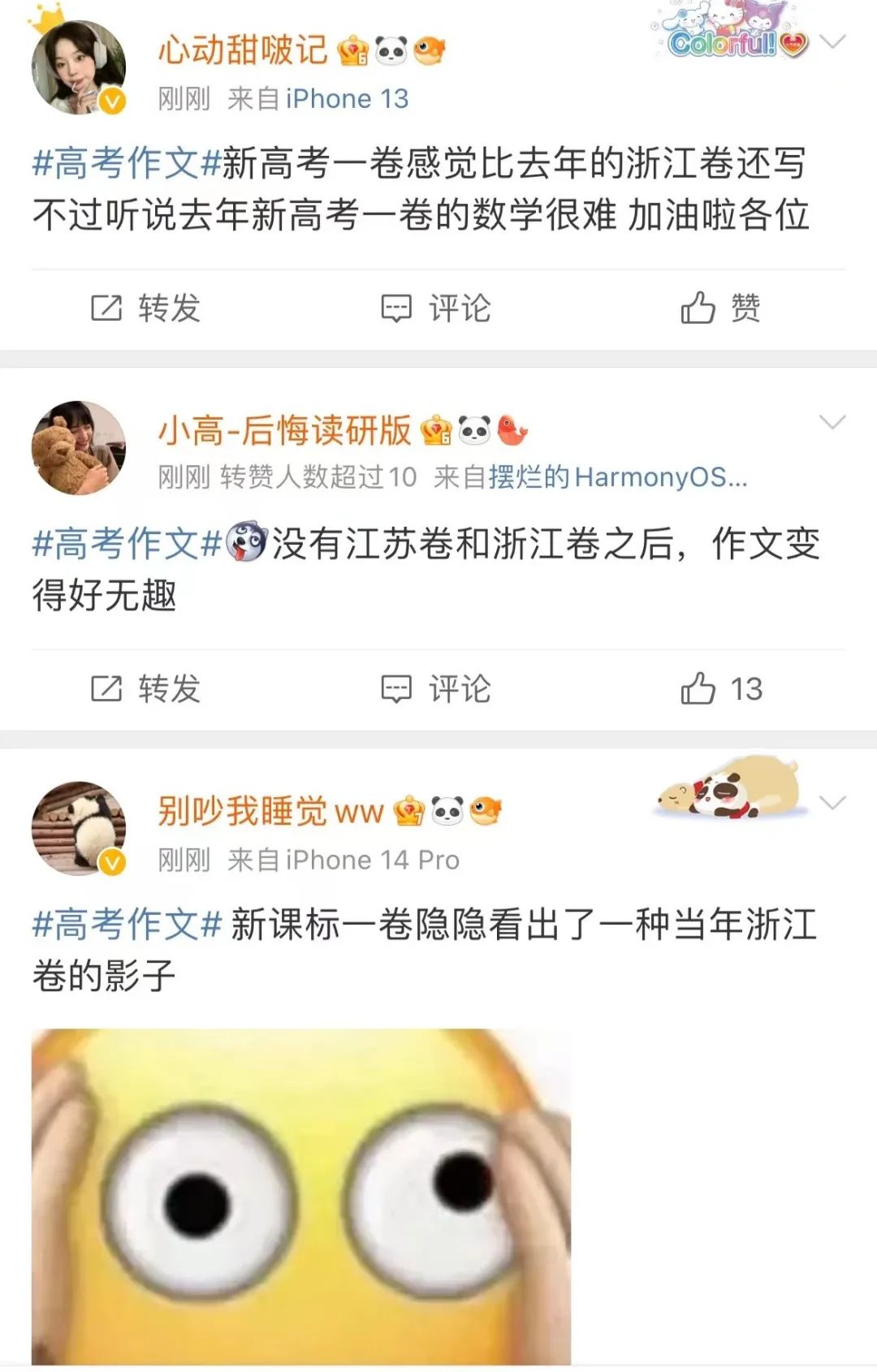Open 别吵我睡觉ww's profile avatar
This screenshot has width=877, height=1372.
click(79, 828)
